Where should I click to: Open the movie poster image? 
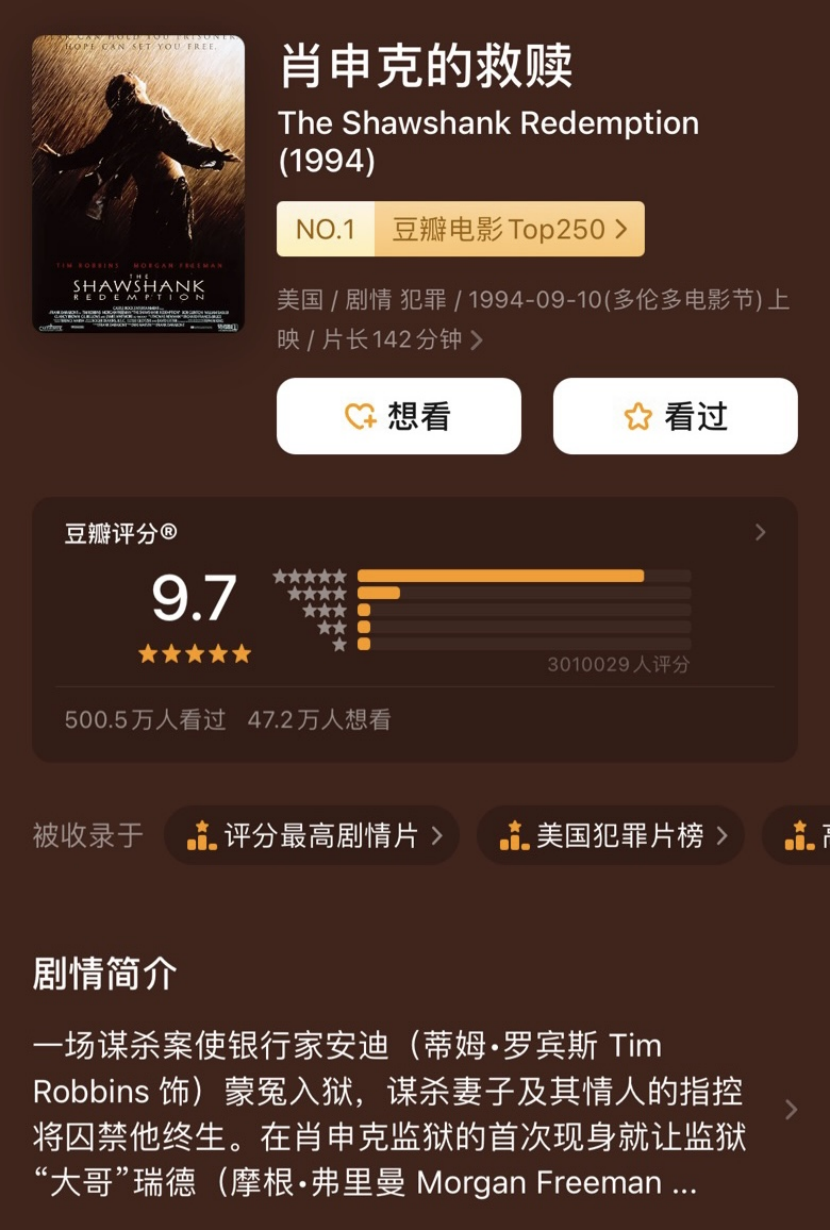click(x=138, y=184)
